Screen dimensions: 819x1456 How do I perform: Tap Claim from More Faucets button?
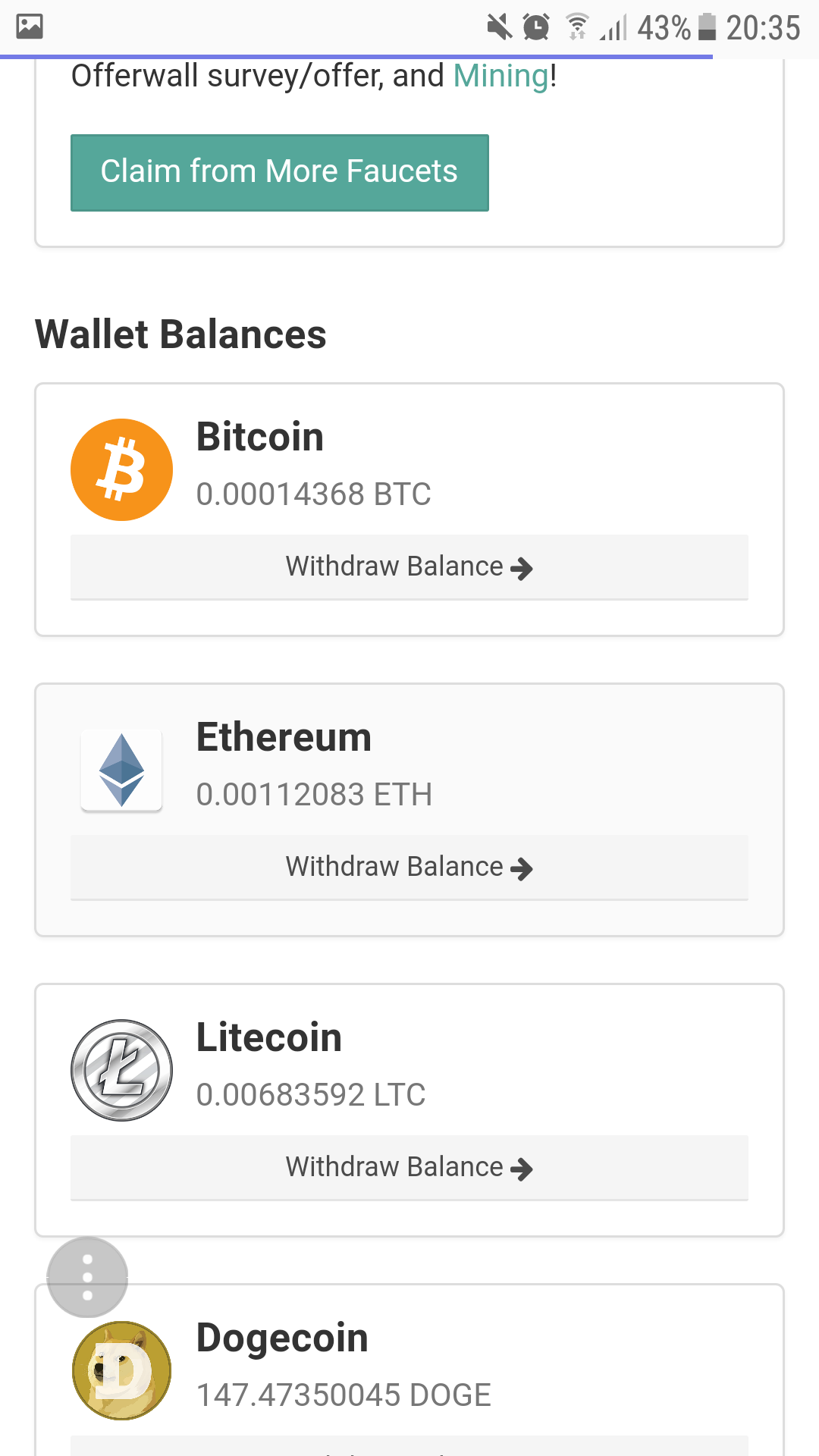tap(279, 172)
